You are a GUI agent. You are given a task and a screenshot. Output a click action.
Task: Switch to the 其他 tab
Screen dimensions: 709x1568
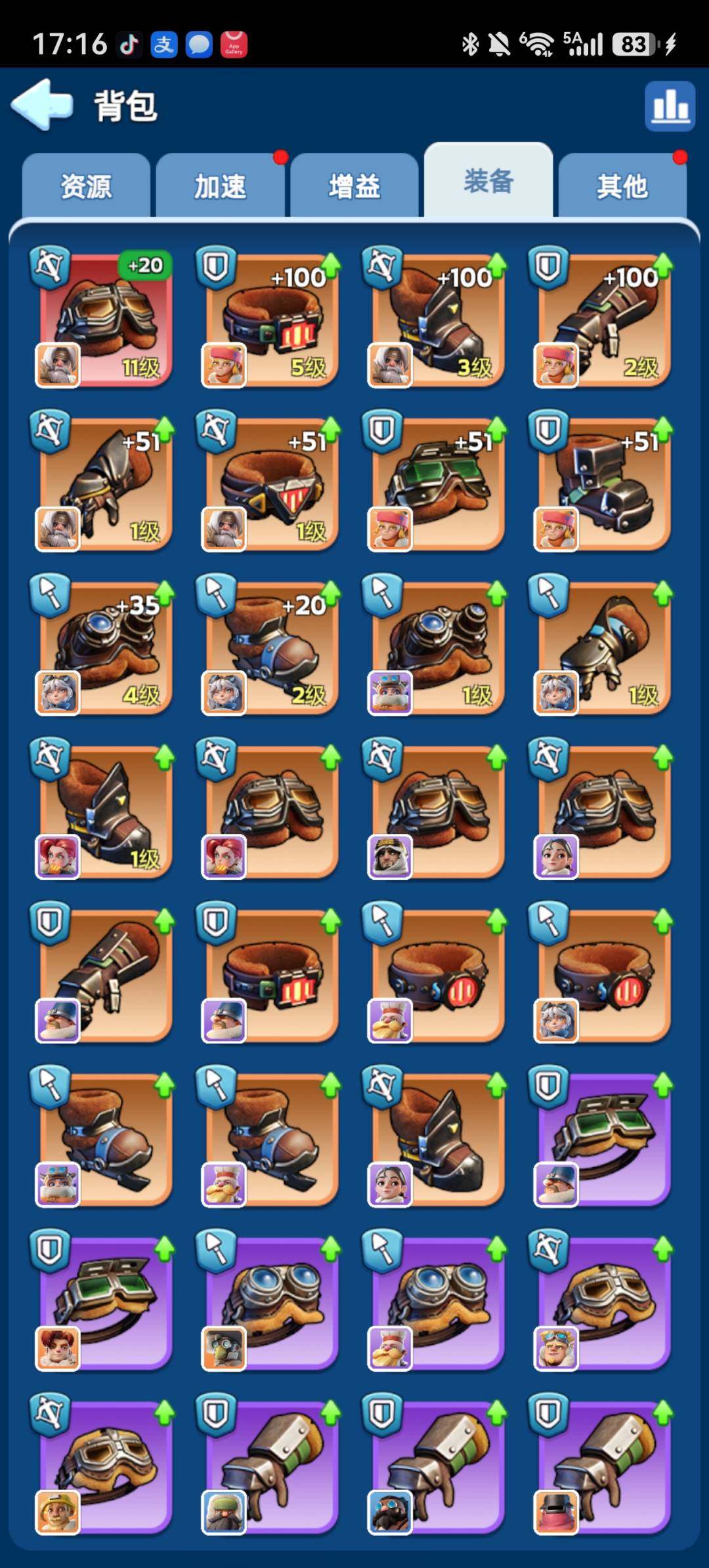coord(622,186)
